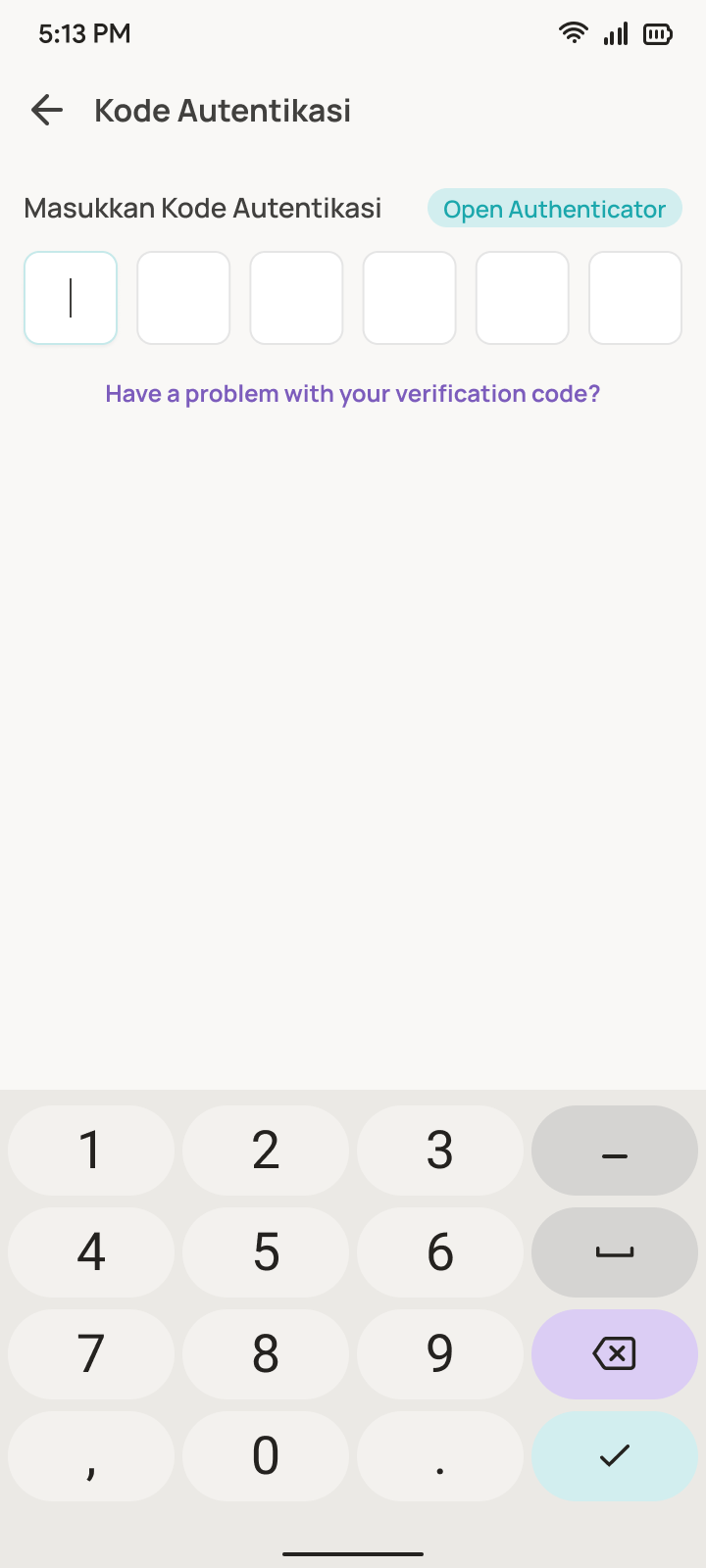Tap the backspace key on the keypad
This screenshot has height=1568, width=706.
point(614,1353)
